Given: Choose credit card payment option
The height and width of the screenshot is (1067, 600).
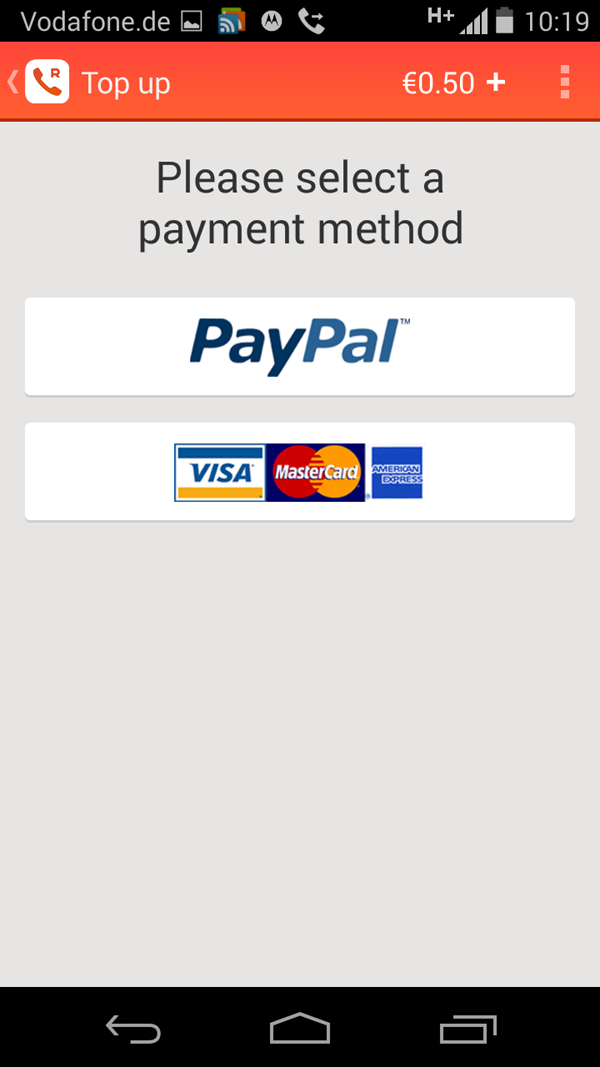Looking at the screenshot, I should [x=300, y=472].
